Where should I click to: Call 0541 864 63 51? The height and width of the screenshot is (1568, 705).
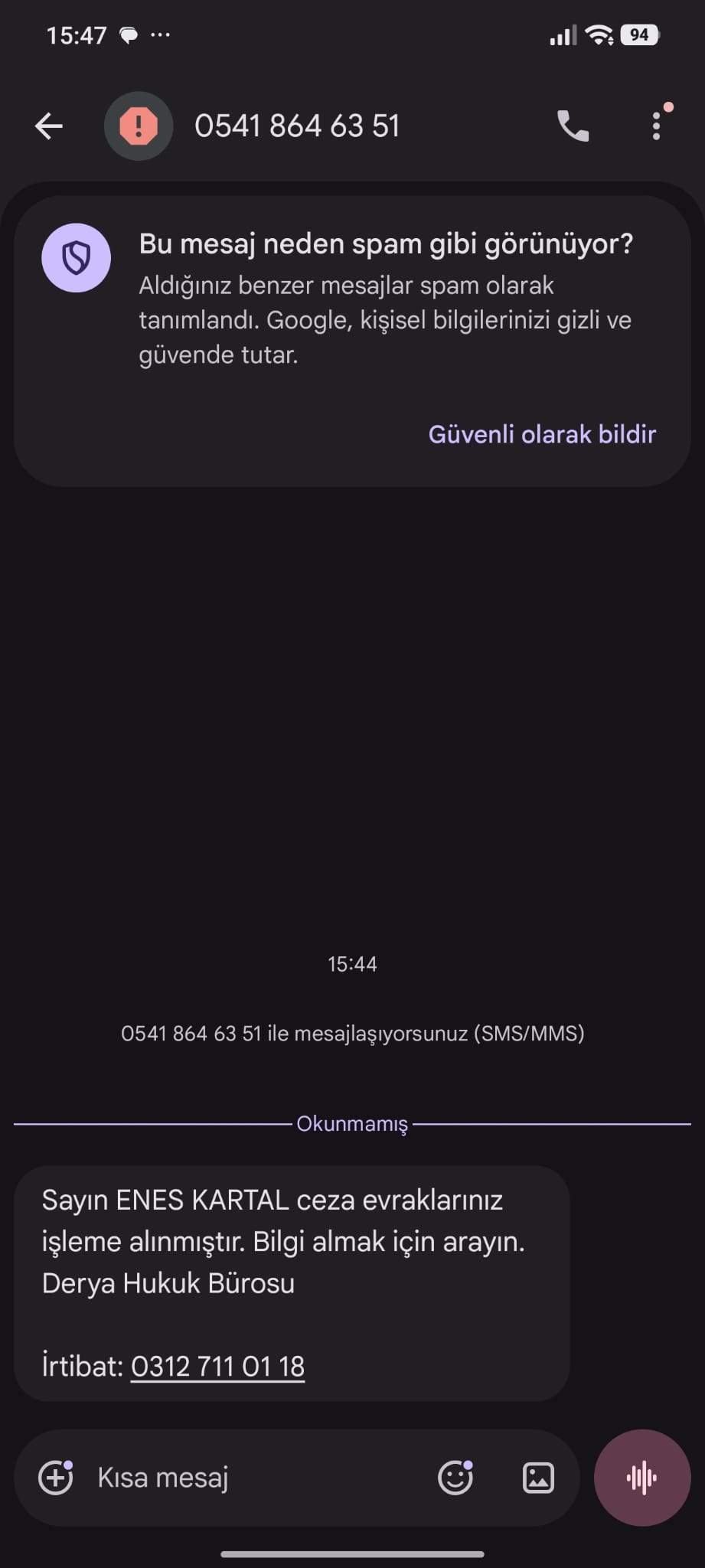click(573, 126)
